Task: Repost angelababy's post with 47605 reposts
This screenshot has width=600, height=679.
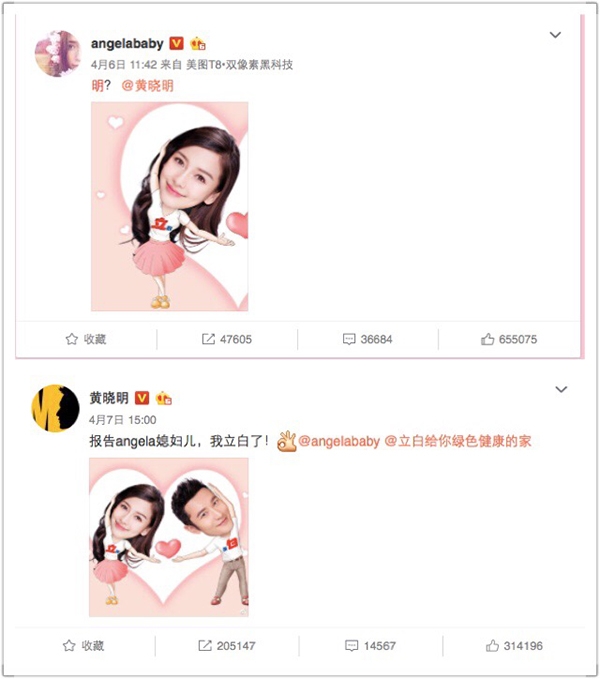Action: point(227,339)
